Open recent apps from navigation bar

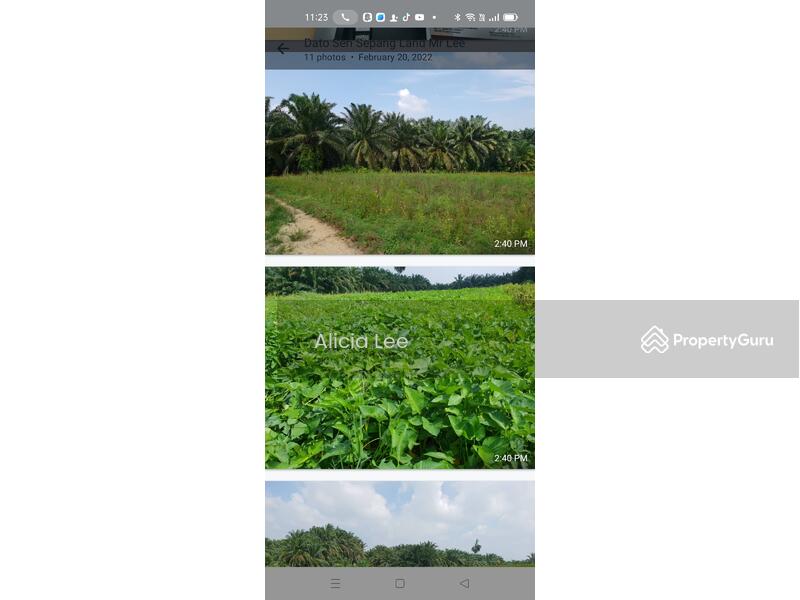(x=335, y=583)
